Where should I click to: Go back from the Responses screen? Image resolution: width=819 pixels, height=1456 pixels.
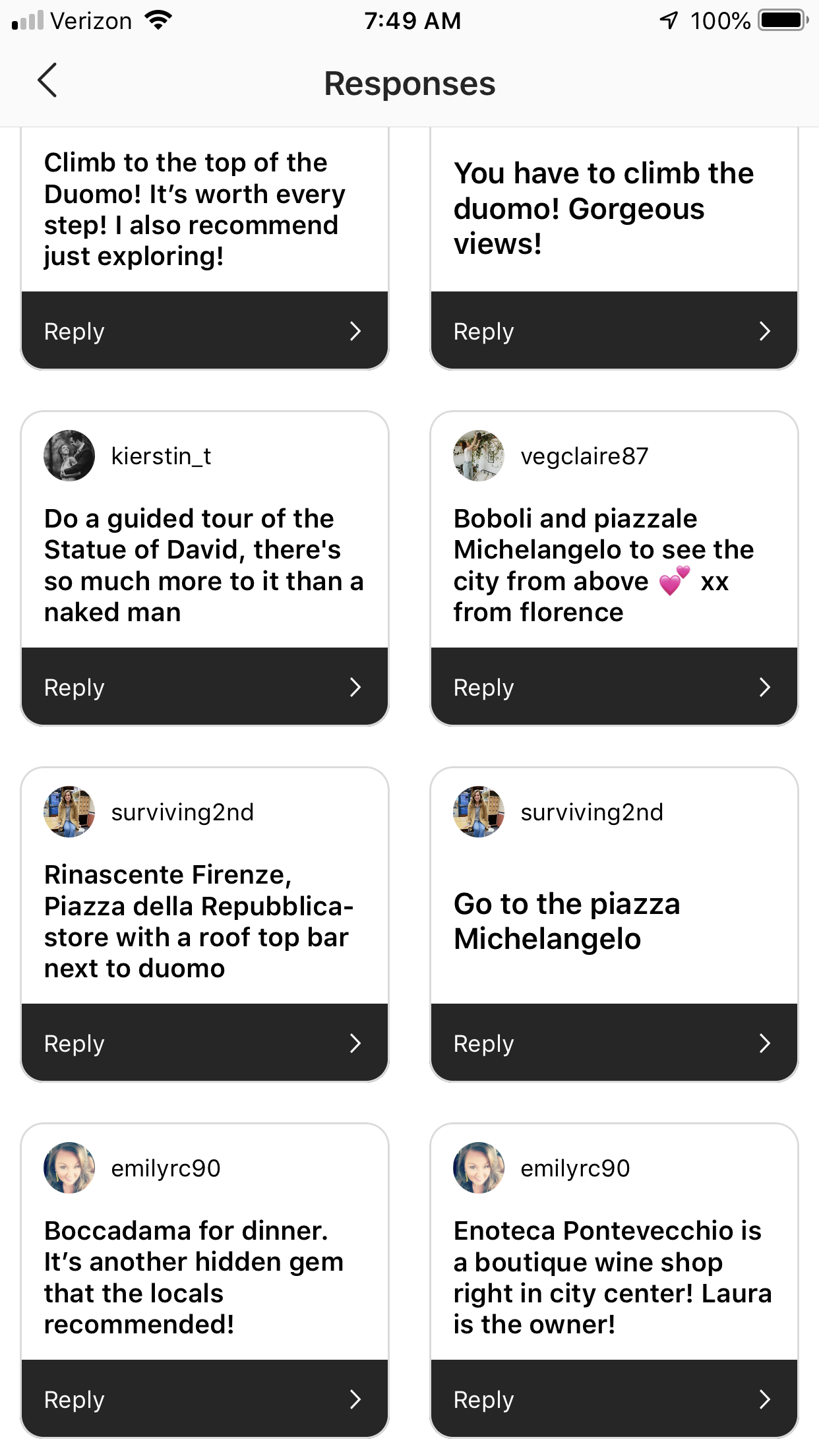47,81
